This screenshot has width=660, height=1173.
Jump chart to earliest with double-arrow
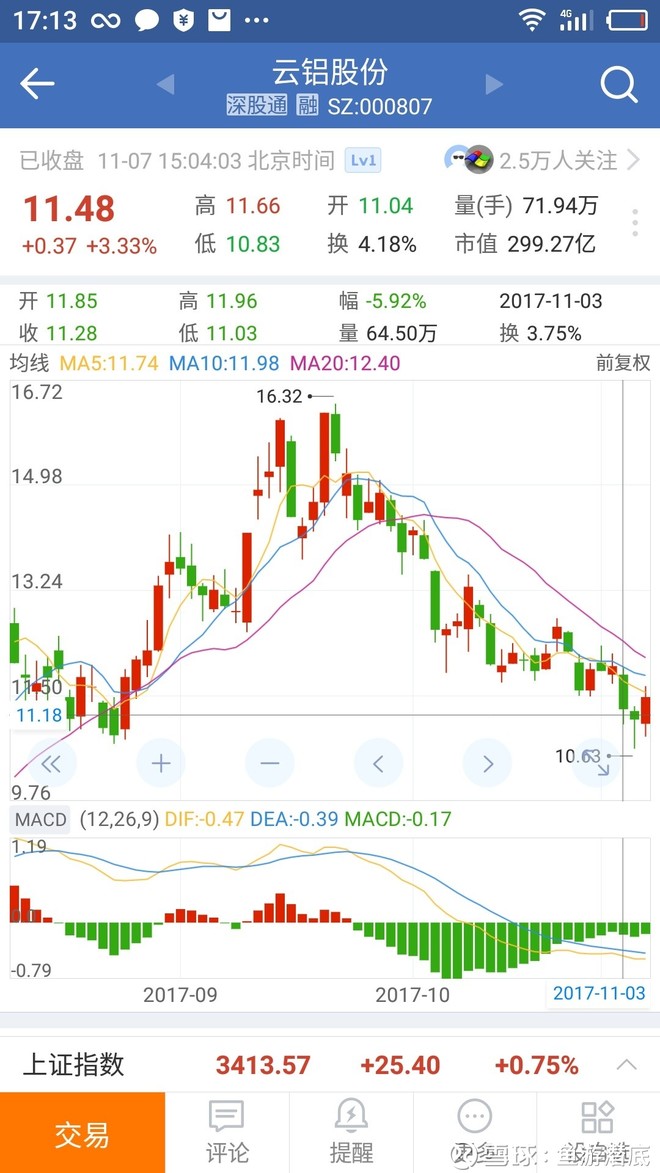click(51, 764)
